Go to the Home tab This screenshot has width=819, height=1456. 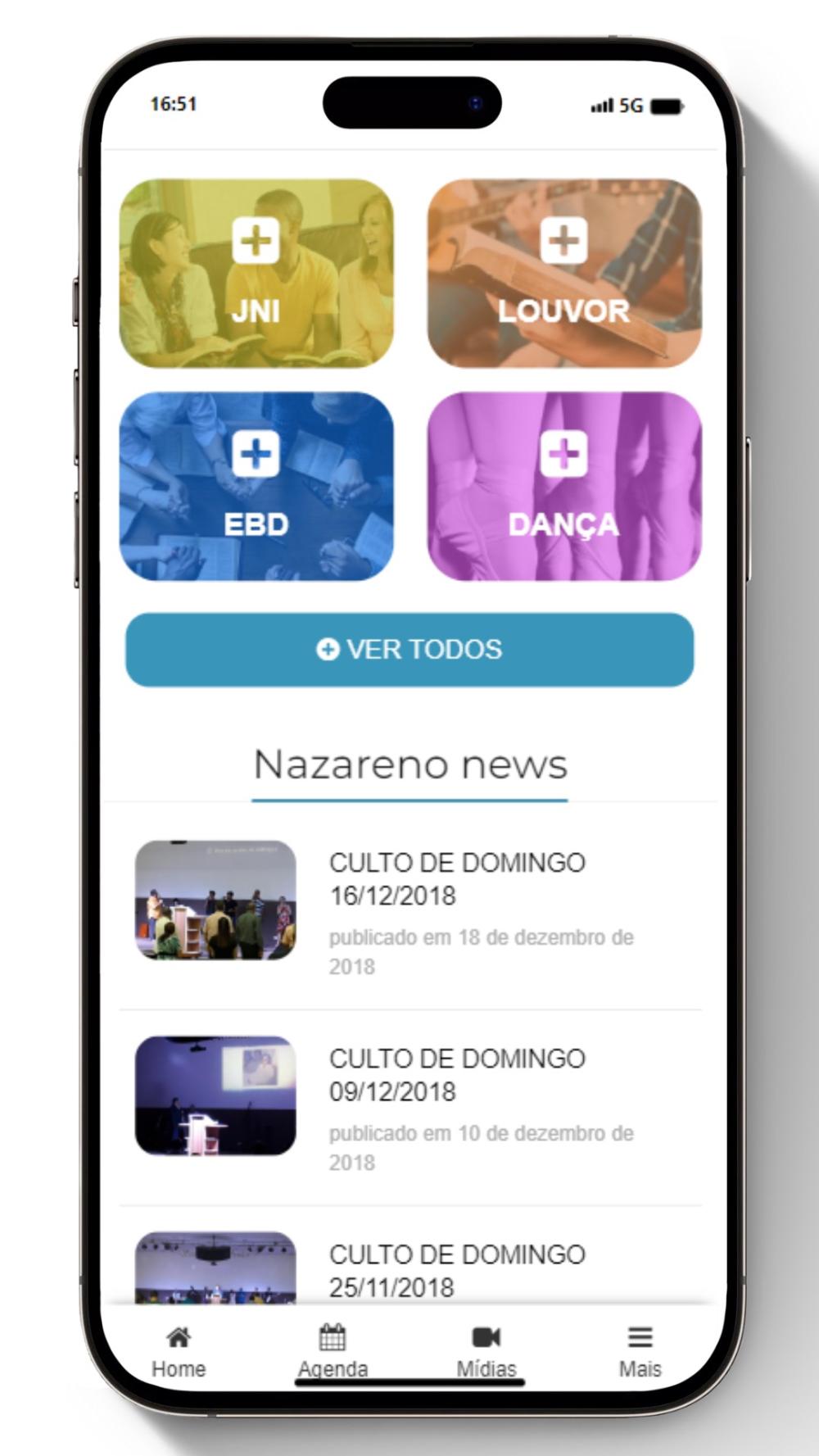click(179, 1350)
